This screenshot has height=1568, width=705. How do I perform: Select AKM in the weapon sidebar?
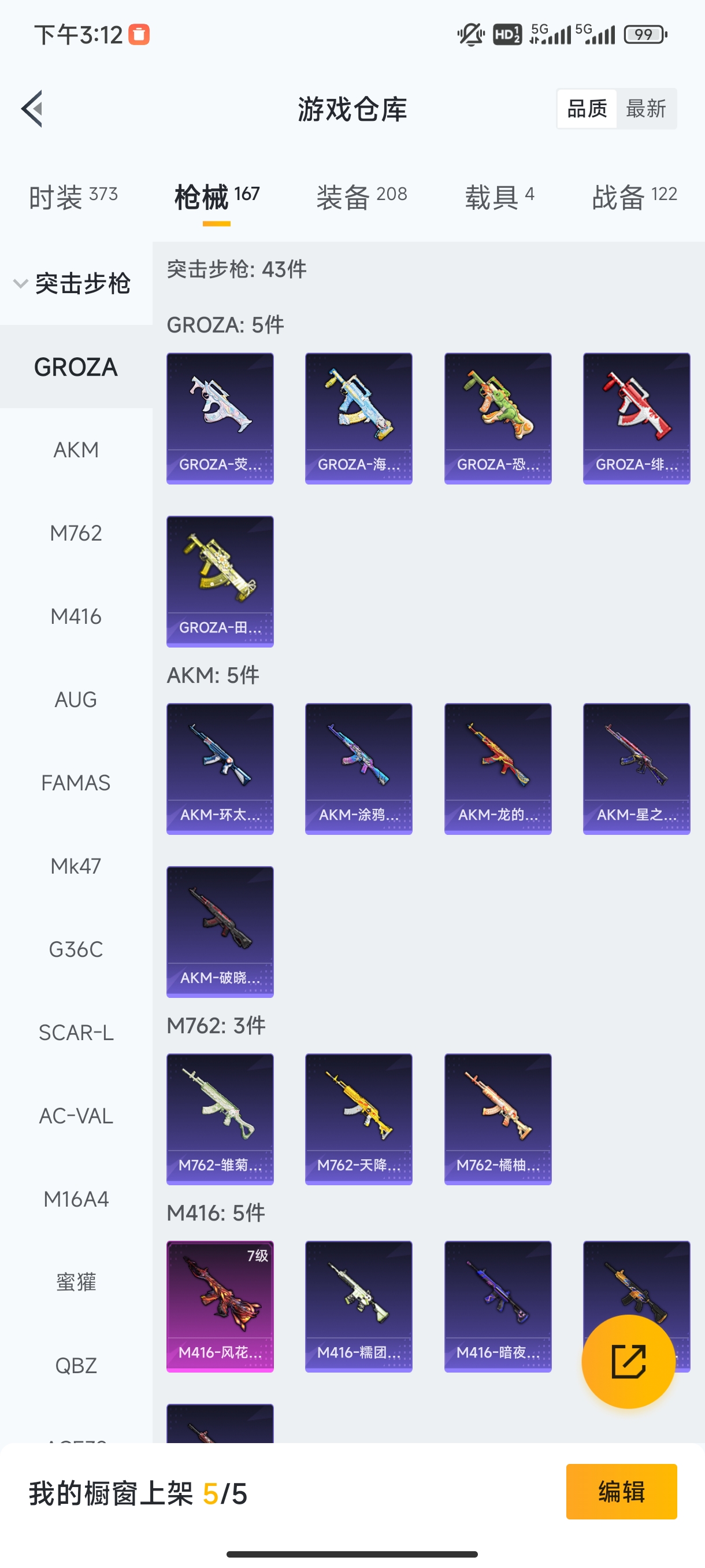[x=76, y=450]
